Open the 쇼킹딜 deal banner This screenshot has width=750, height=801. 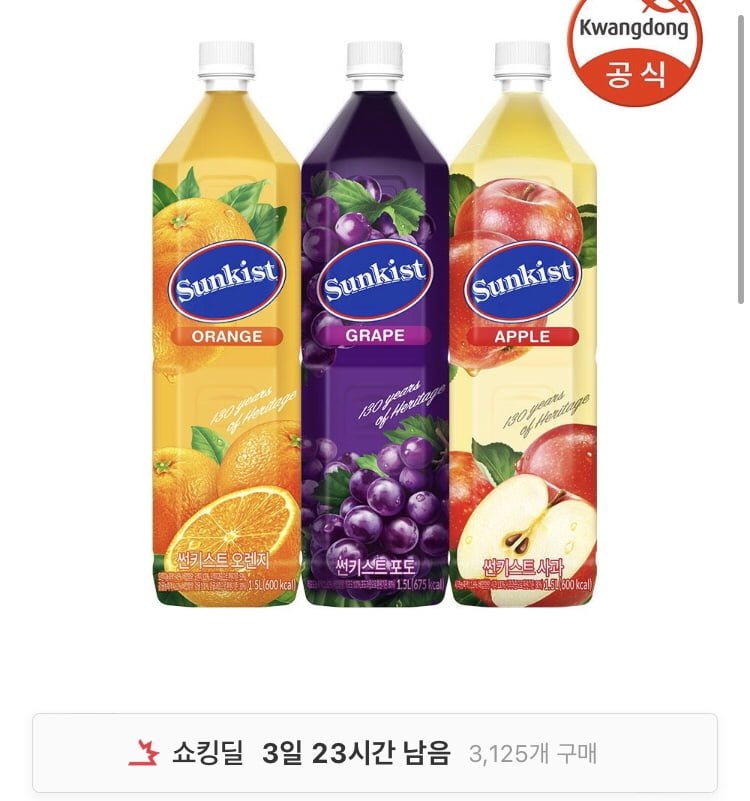coord(374,752)
